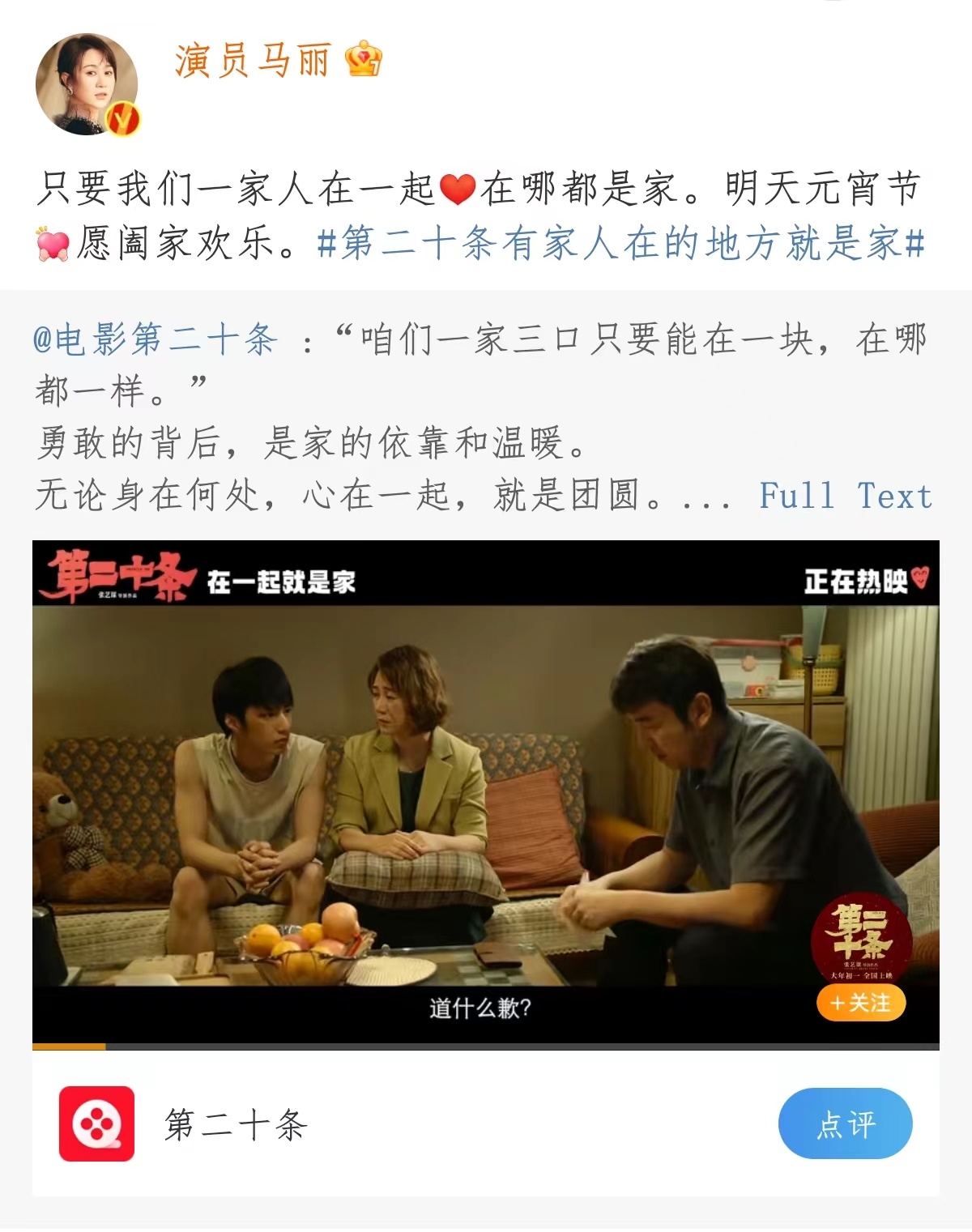Follow via the +关注 button

click(860, 1003)
